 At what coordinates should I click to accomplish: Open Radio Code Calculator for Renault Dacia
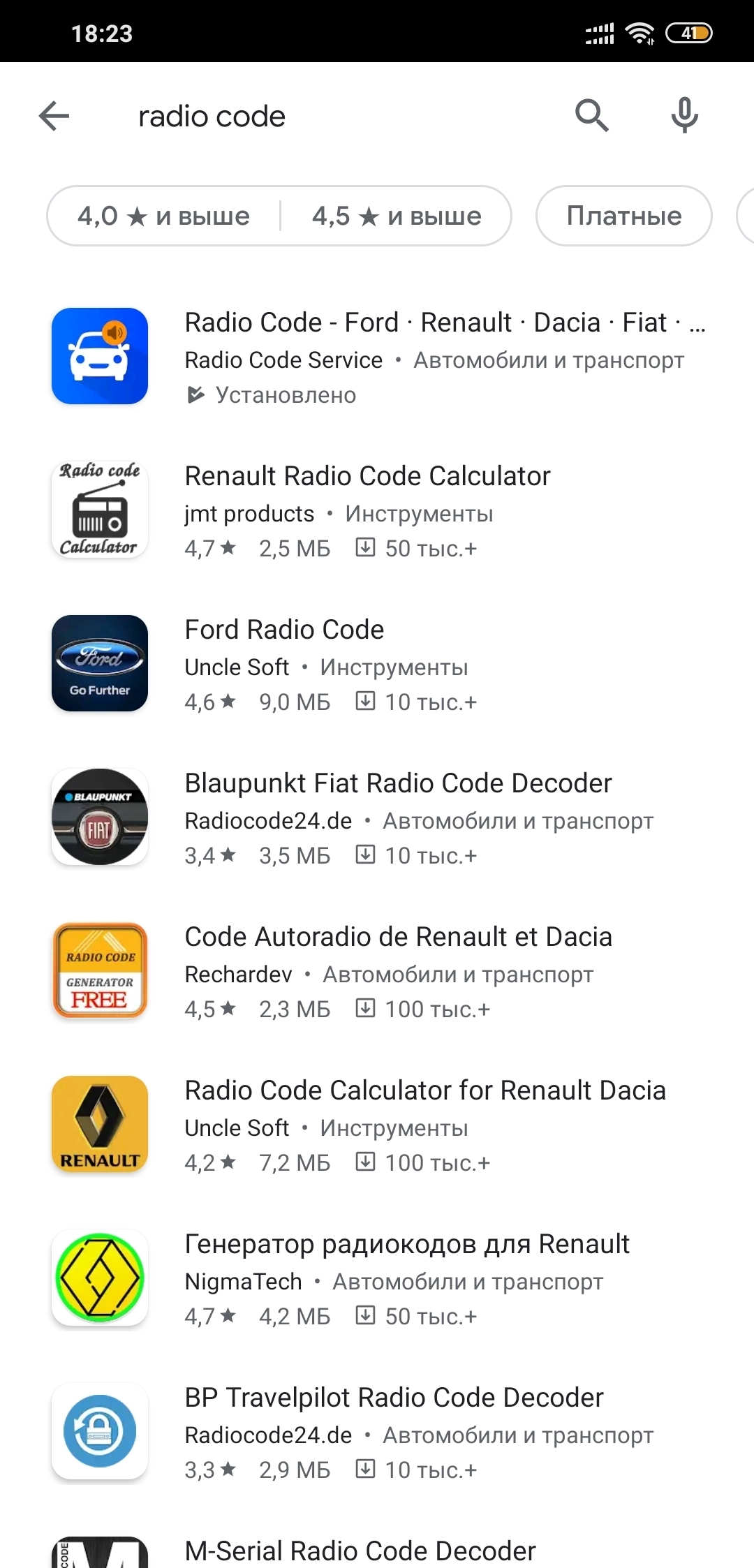pos(377,1125)
